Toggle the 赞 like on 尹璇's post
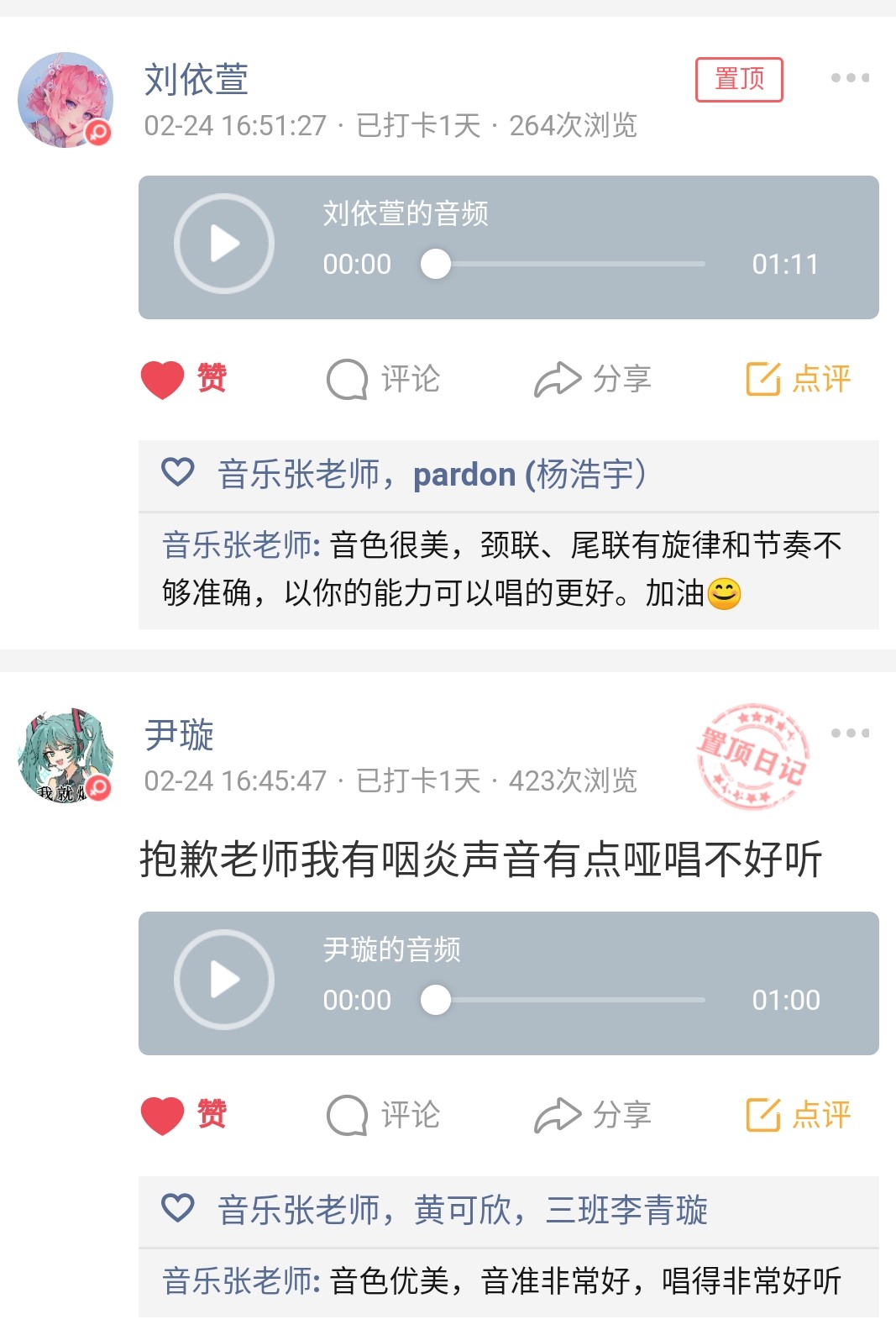896x1330 pixels. [183, 1115]
